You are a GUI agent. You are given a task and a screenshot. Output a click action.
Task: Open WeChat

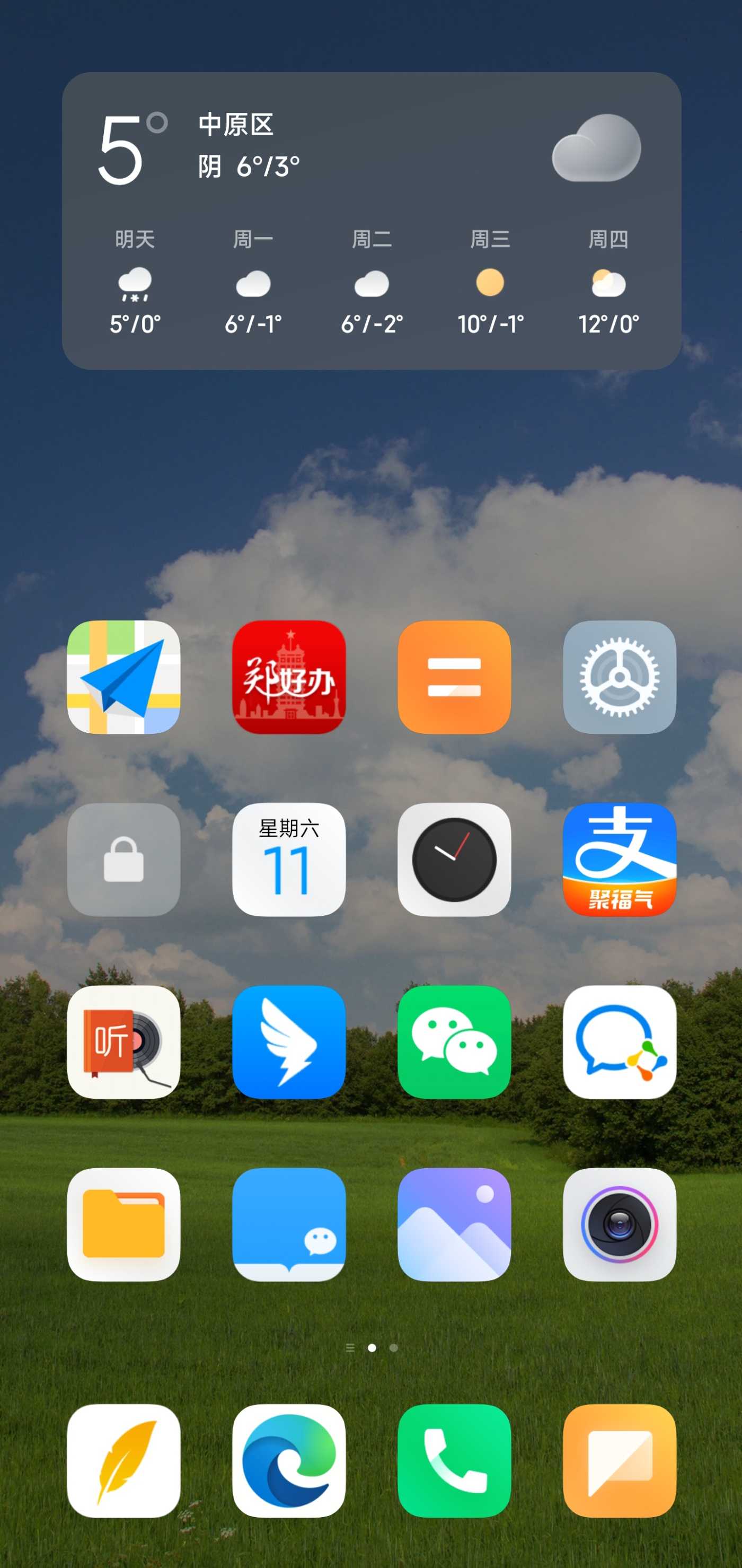pyautogui.click(x=454, y=1042)
